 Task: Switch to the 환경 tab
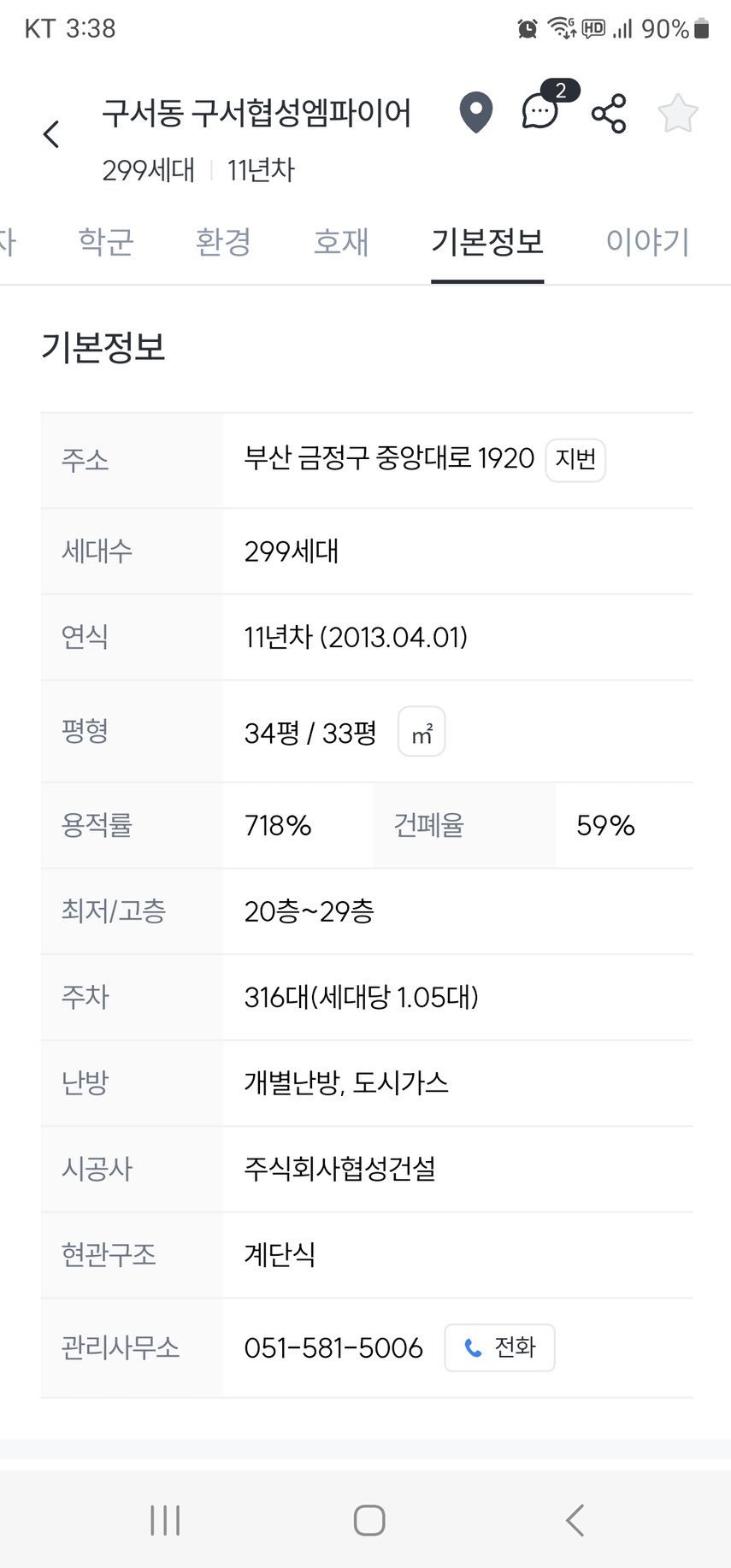(223, 242)
